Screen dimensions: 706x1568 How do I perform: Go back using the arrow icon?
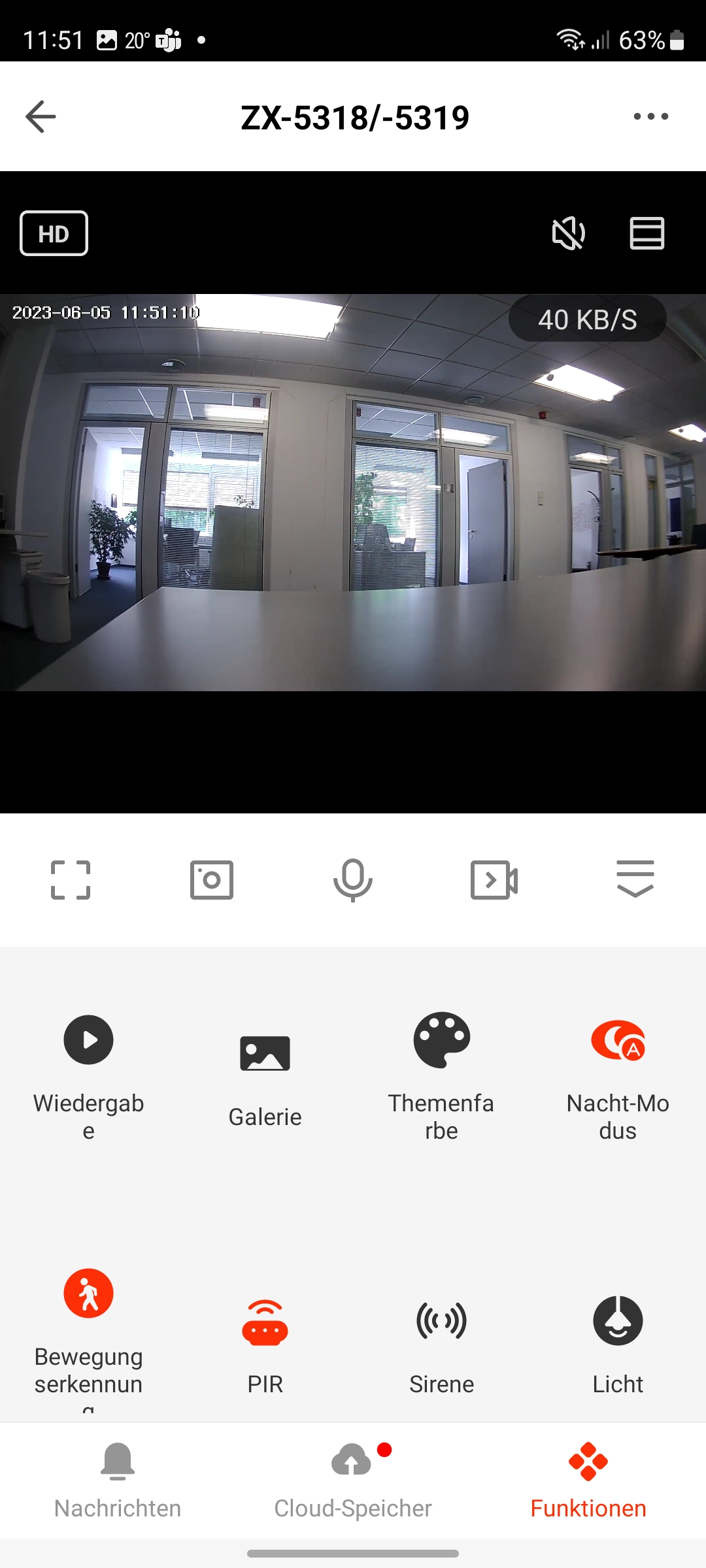[41, 117]
